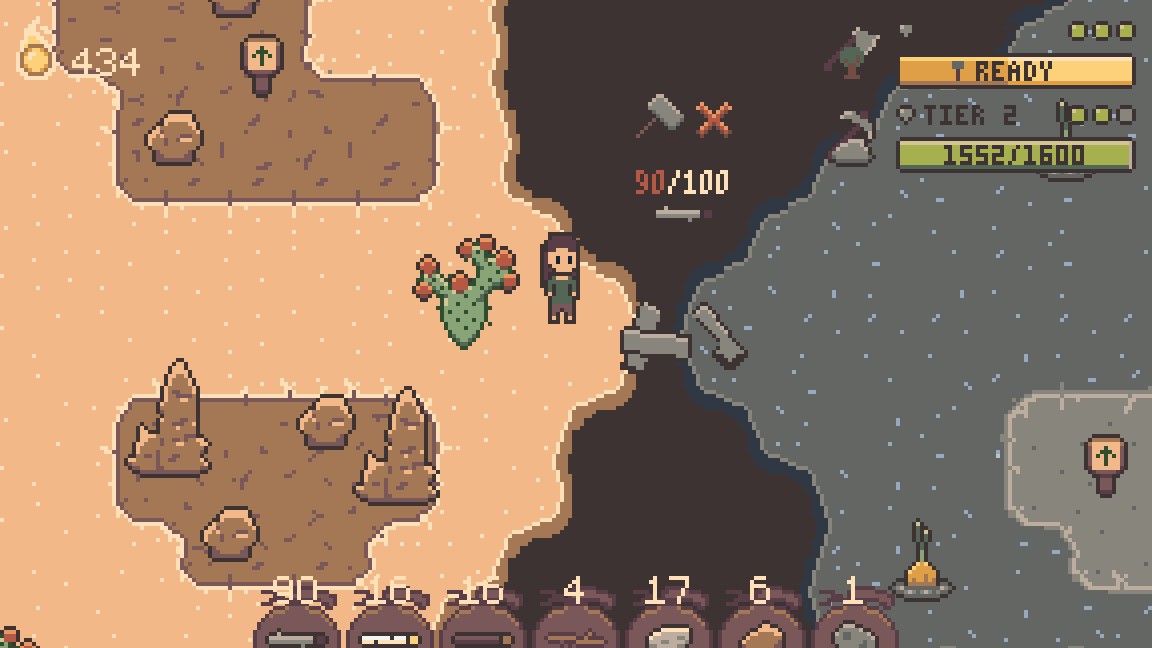Tap the upgrade arrow sign on the gray stone plot

coord(1105,461)
